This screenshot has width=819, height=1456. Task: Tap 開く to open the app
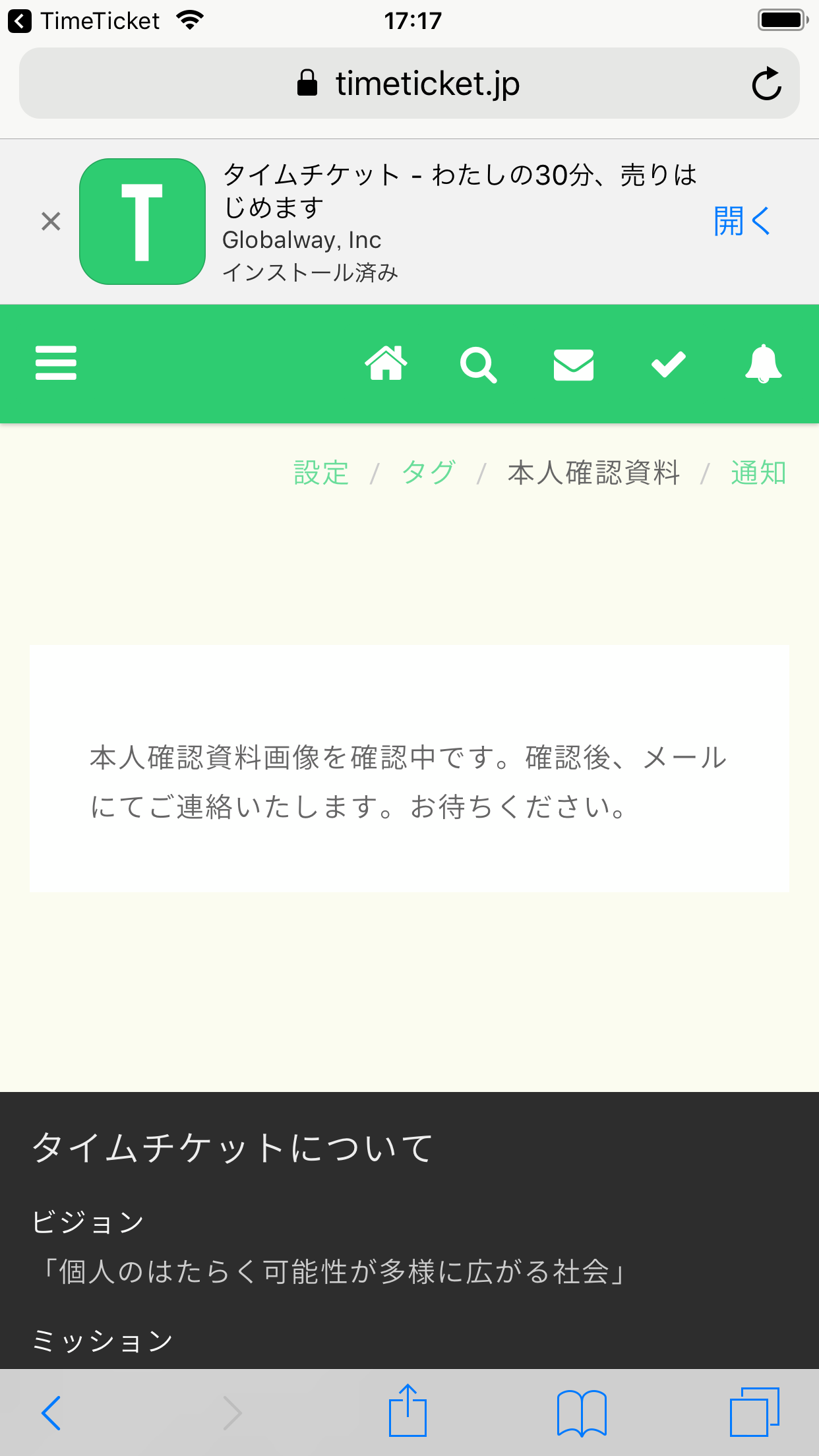741,221
